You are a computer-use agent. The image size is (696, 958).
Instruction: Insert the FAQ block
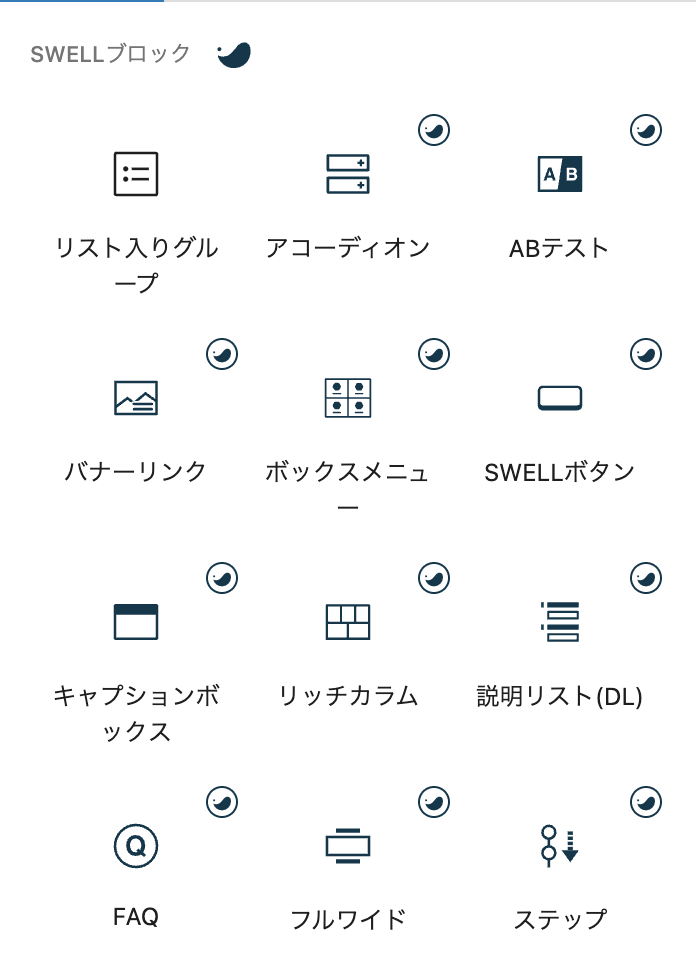136,846
